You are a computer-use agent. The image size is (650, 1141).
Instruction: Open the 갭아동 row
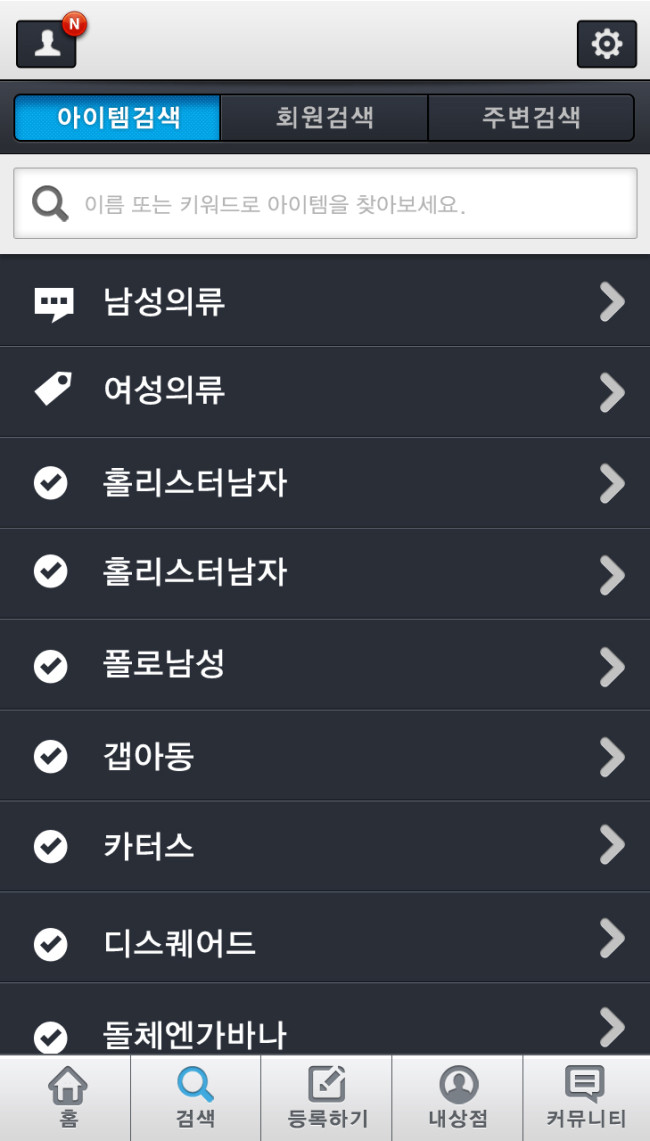click(325, 756)
